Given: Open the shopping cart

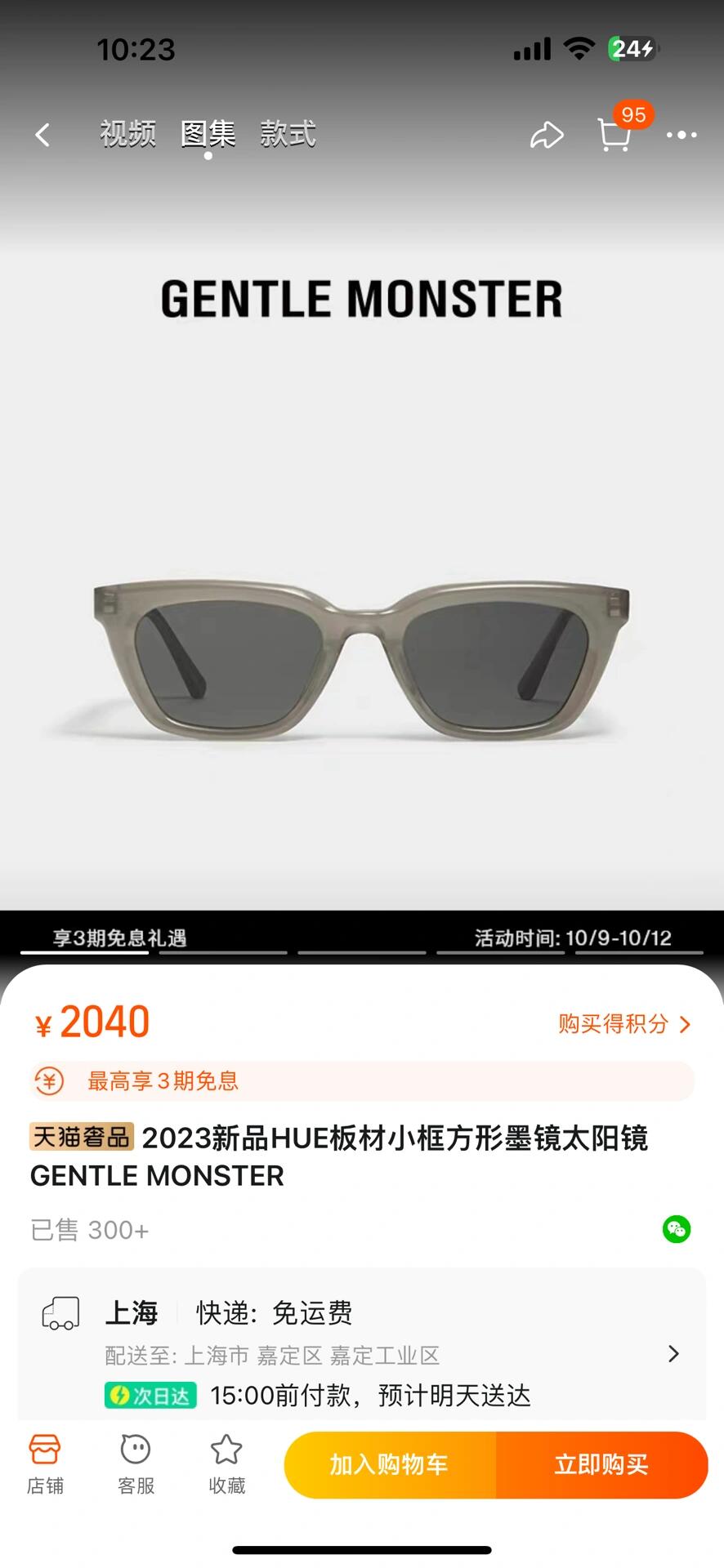Looking at the screenshot, I should point(615,135).
